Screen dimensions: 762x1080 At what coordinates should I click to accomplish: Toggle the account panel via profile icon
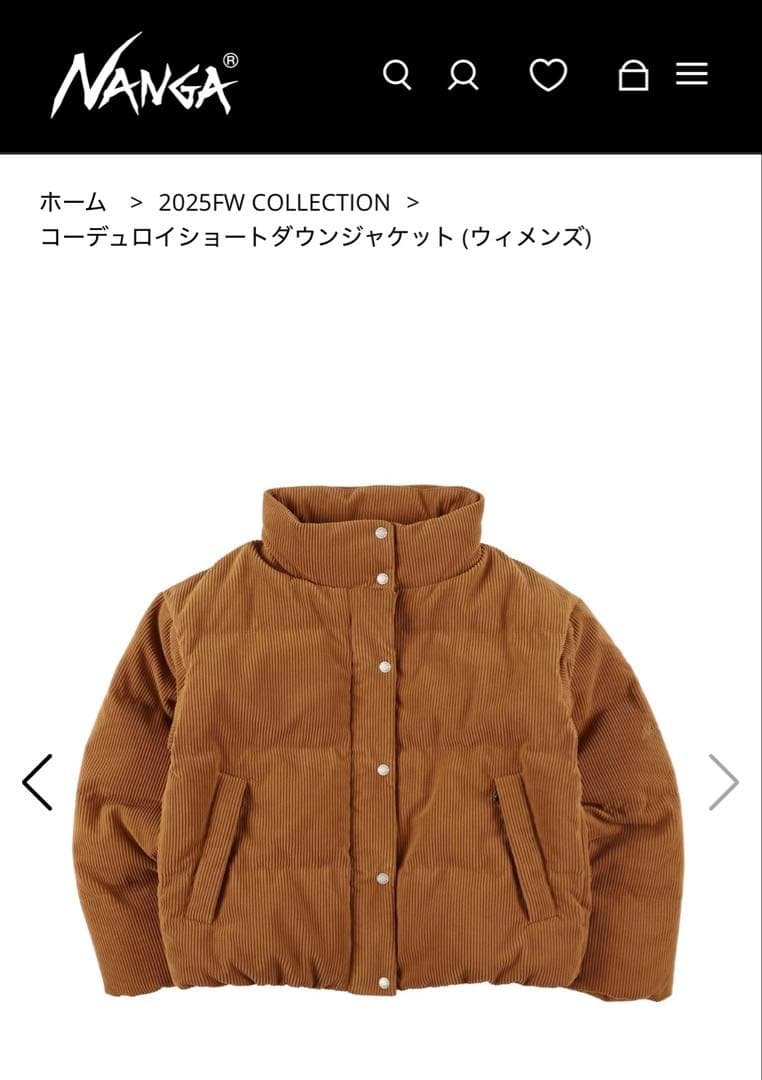coord(461,75)
